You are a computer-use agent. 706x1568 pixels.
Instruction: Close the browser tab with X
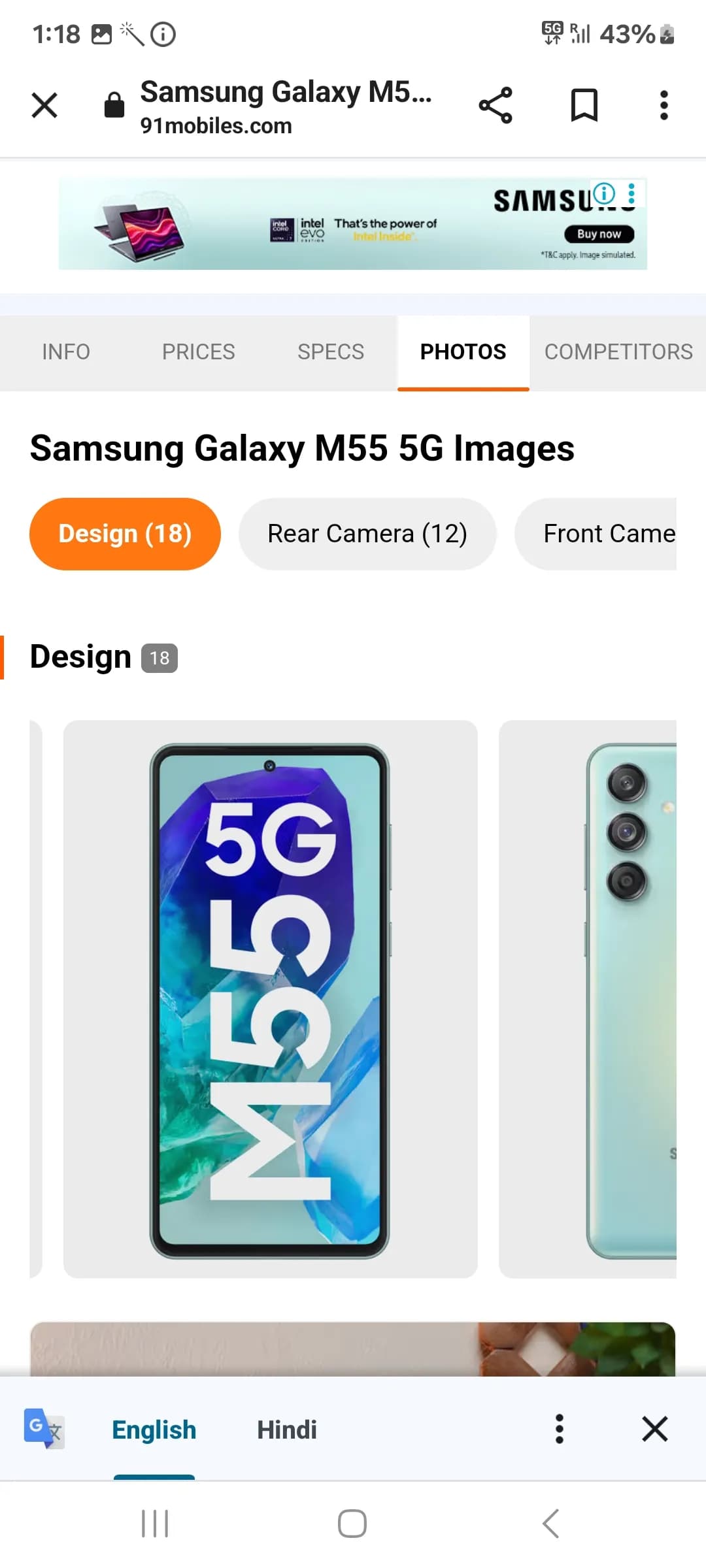[x=44, y=105]
